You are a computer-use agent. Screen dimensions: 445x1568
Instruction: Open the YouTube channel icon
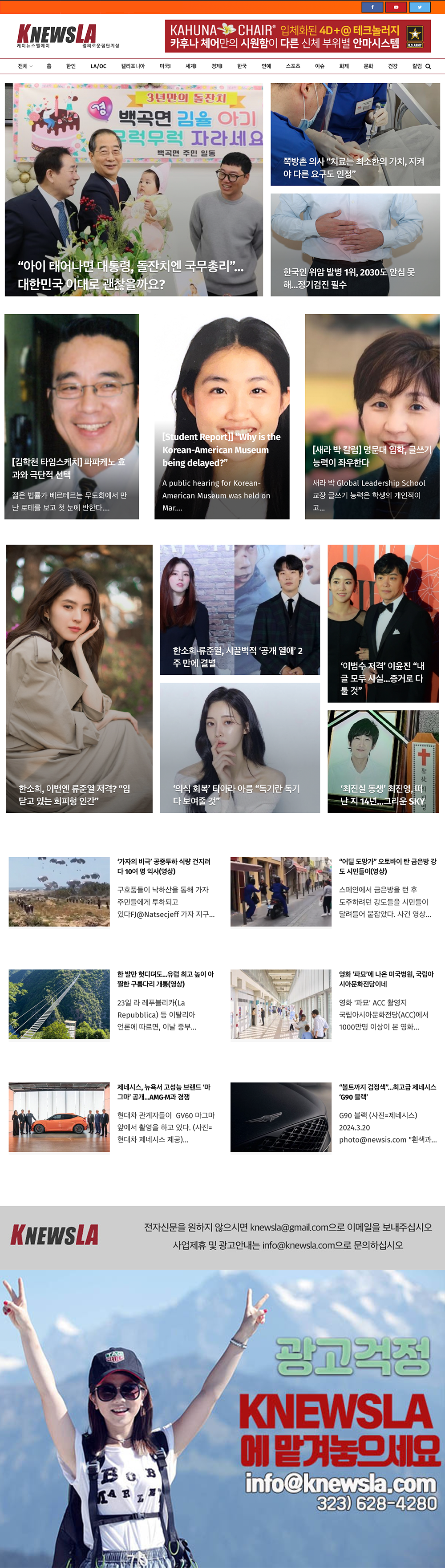[396, 7]
